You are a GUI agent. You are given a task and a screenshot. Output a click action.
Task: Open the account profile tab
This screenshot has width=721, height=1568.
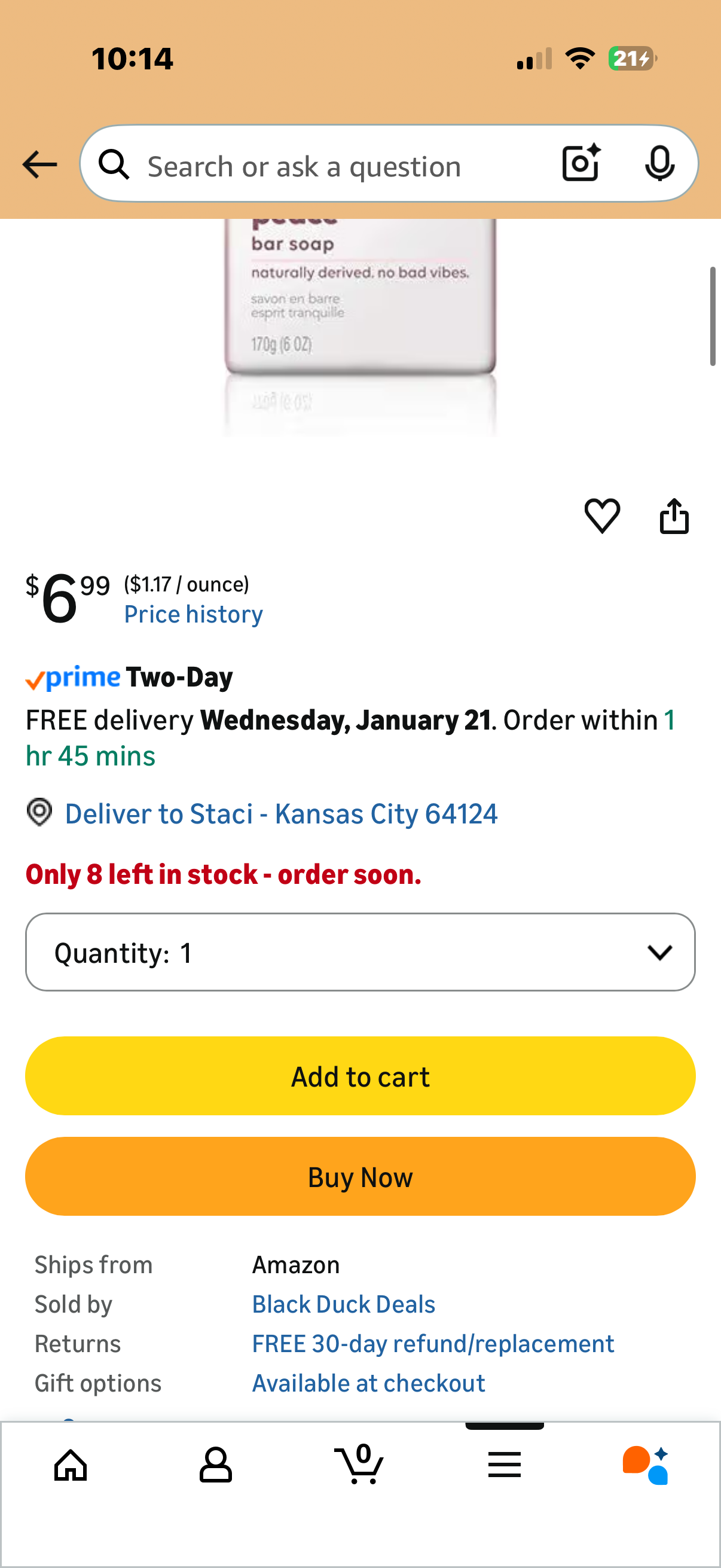215,1465
